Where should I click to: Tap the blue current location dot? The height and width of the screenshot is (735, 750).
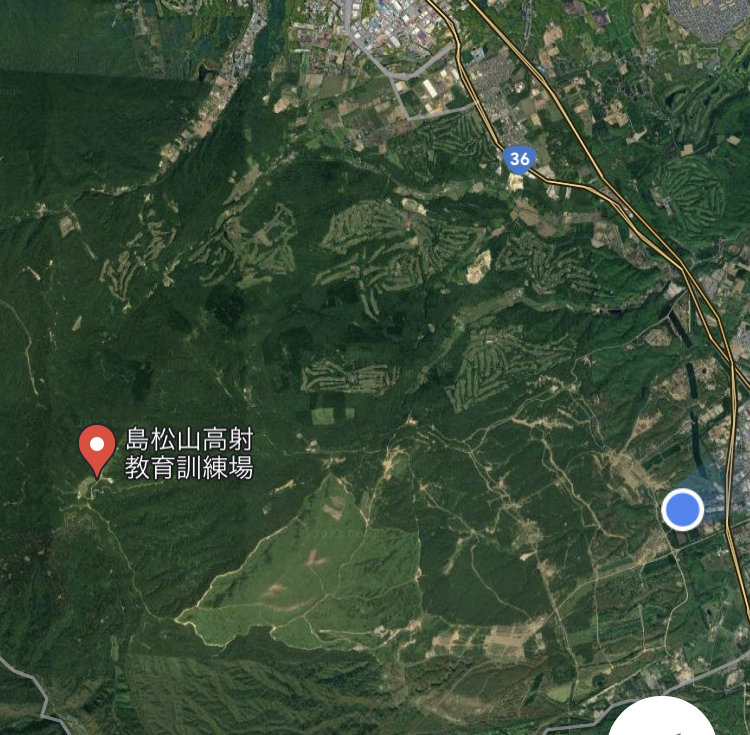tap(683, 509)
